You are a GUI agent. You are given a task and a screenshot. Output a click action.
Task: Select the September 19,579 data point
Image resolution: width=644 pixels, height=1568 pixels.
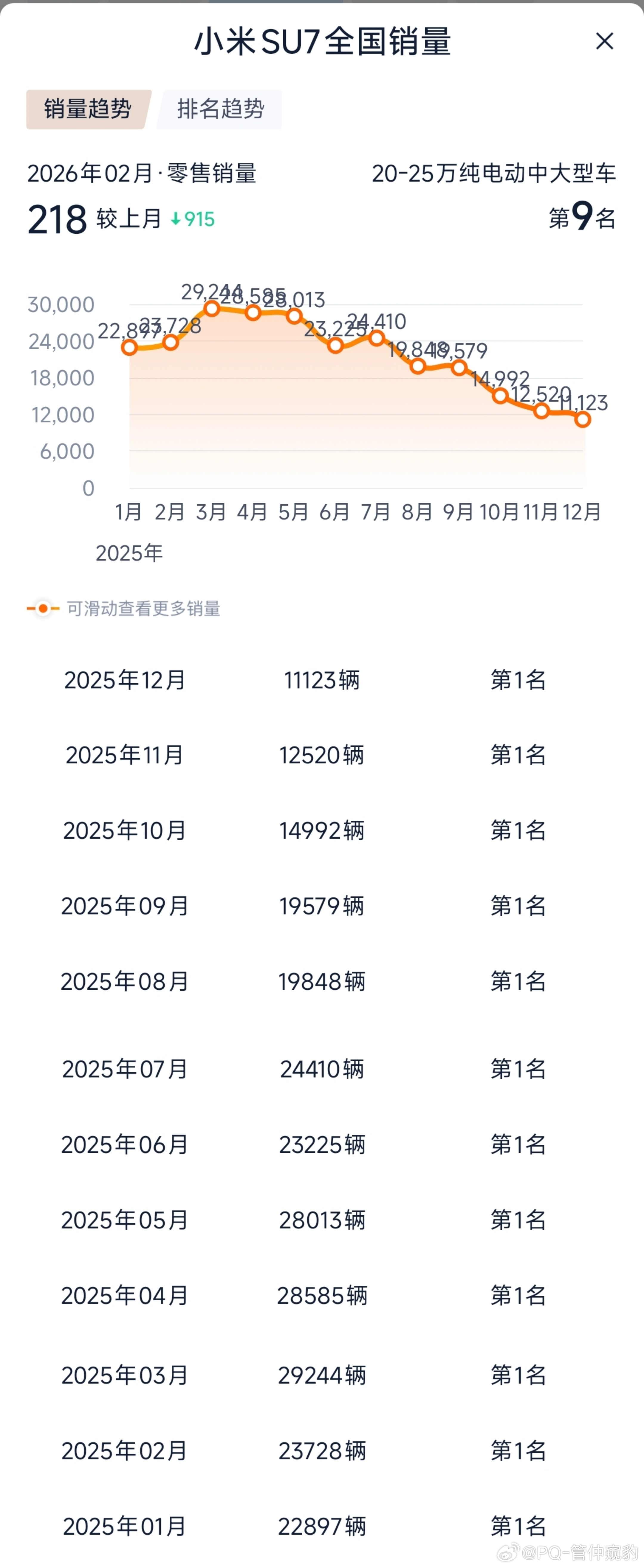pos(458,366)
